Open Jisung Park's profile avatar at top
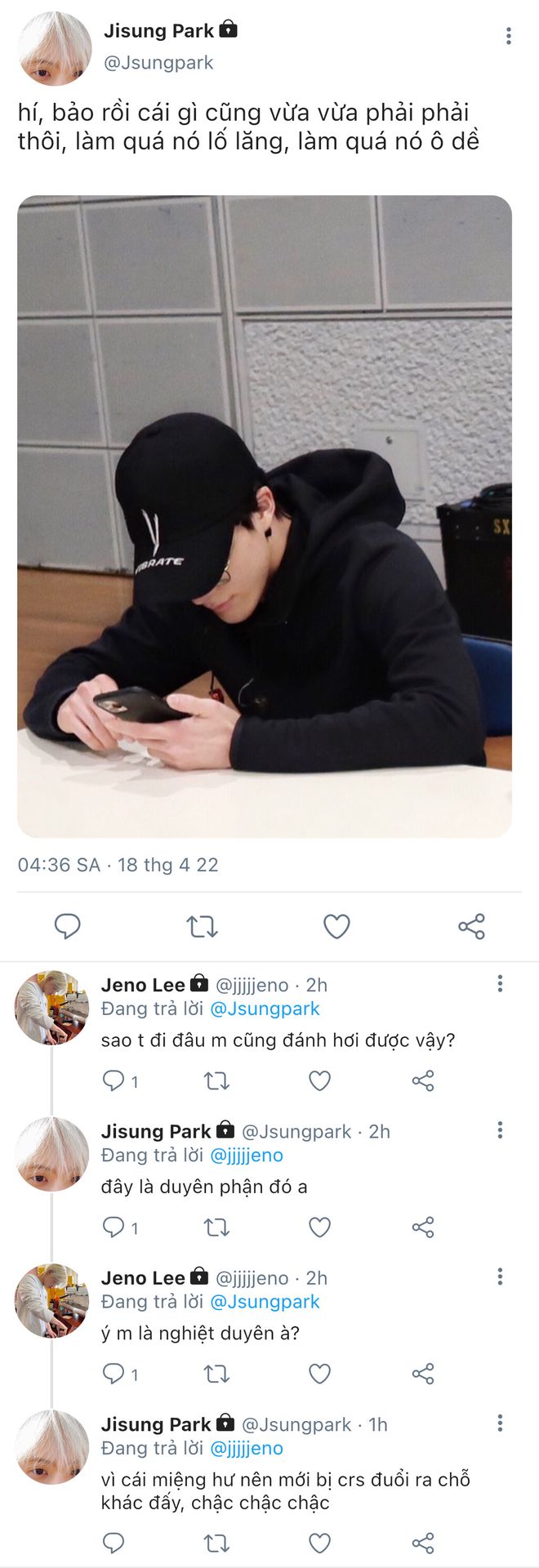The height and width of the screenshot is (1568, 539). pyautogui.click(x=55, y=49)
